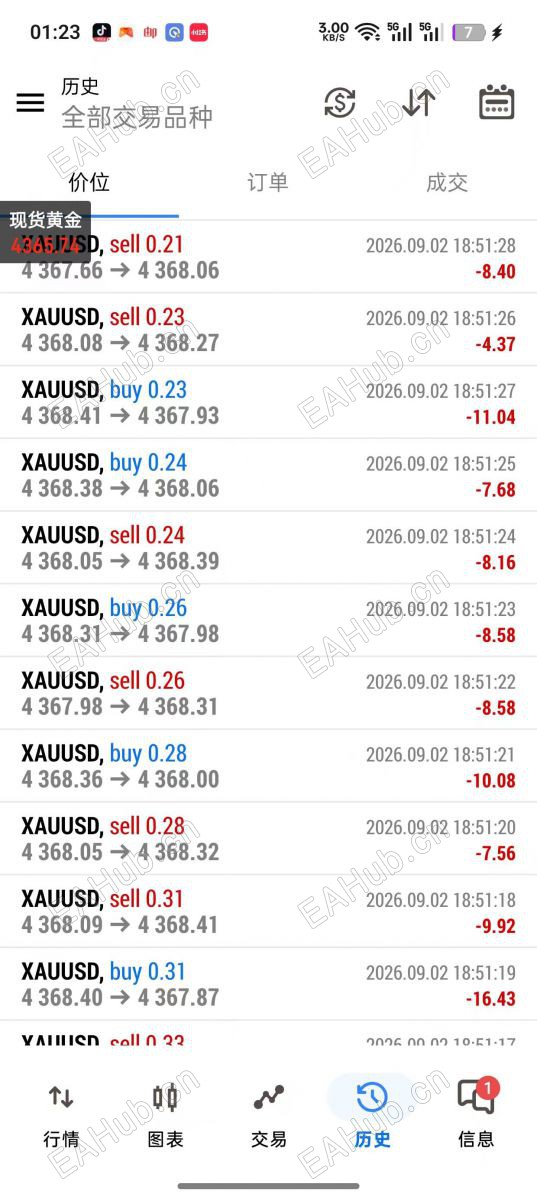
Task: Switch to the 成交 tab
Action: (x=447, y=182)
